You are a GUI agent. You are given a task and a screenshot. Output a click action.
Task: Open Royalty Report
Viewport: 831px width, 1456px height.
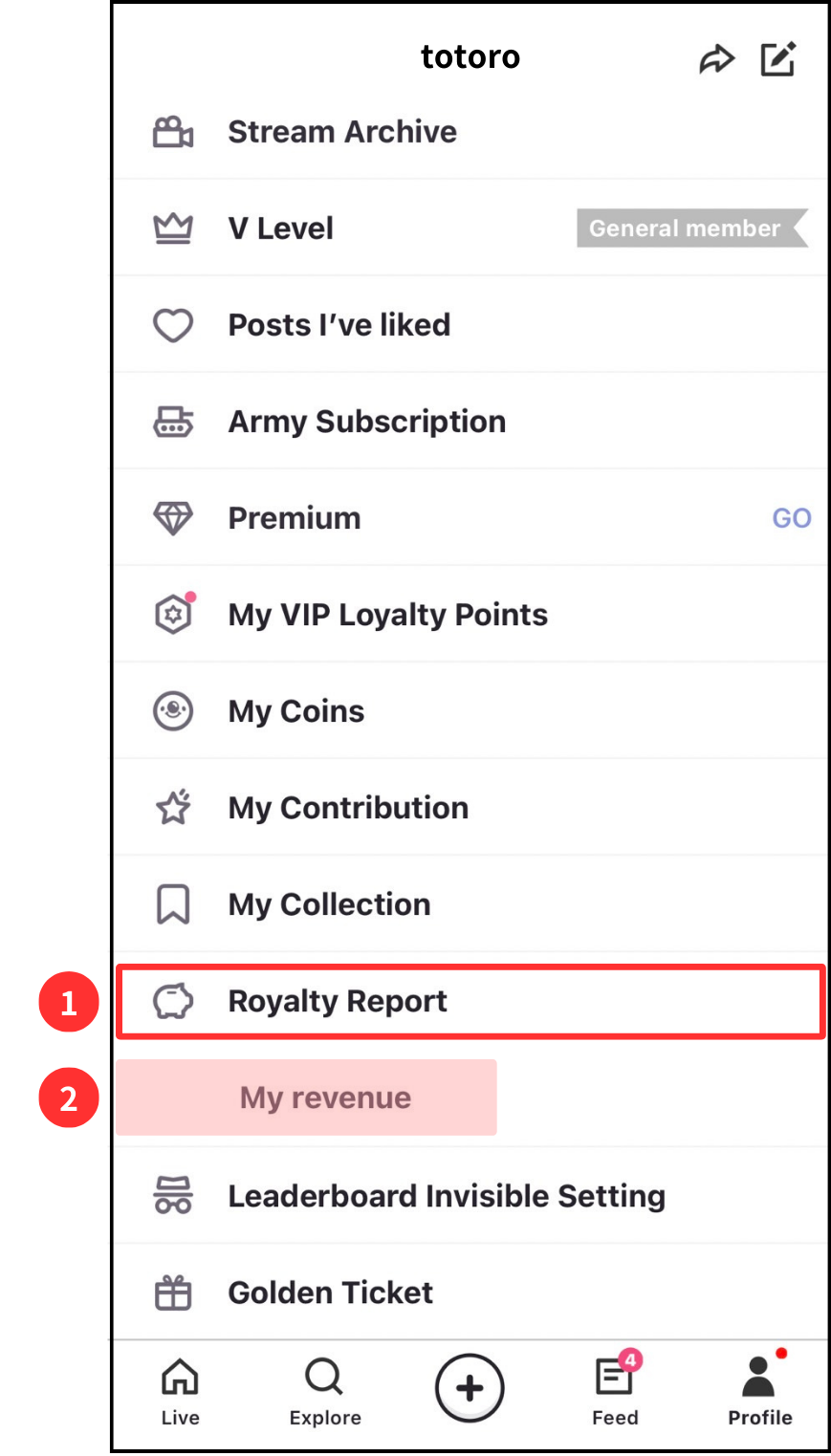pyautogui.click(x=338, y=1001)
